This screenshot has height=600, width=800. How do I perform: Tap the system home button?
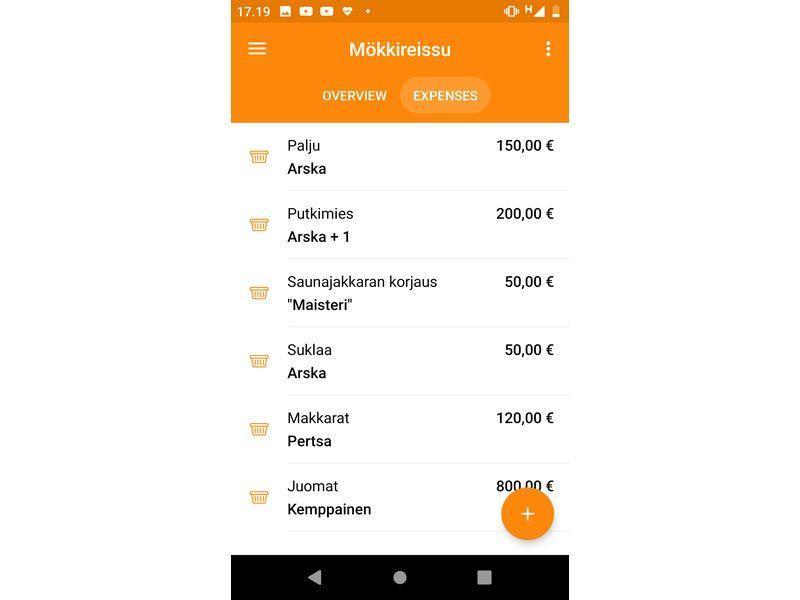(x=400, y=577)
